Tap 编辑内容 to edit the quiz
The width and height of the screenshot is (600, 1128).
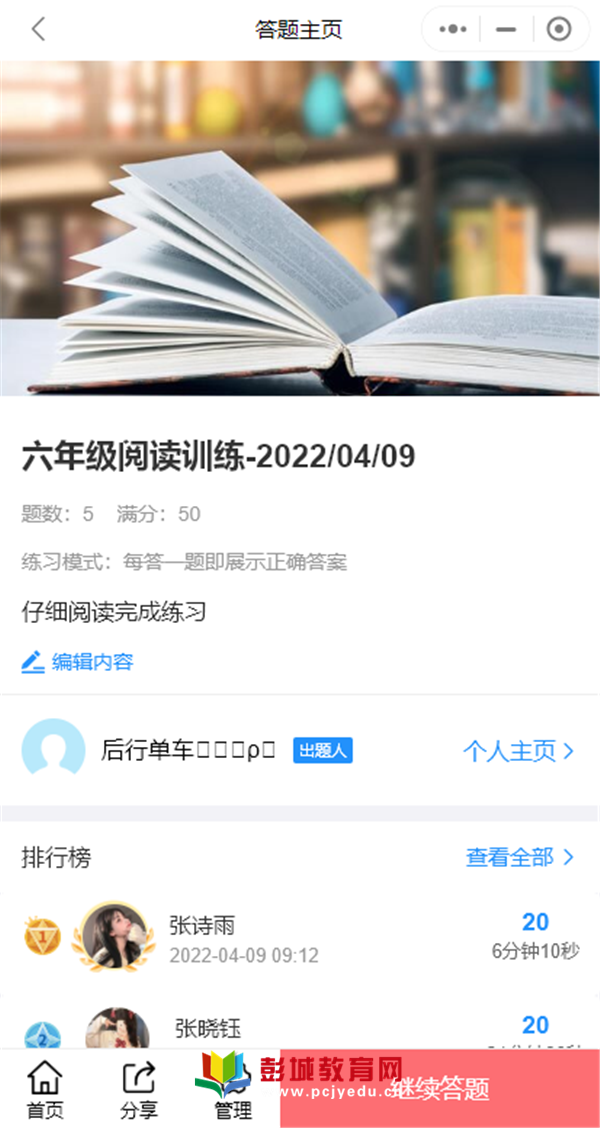pyautogui.click(x=78, y=662)
